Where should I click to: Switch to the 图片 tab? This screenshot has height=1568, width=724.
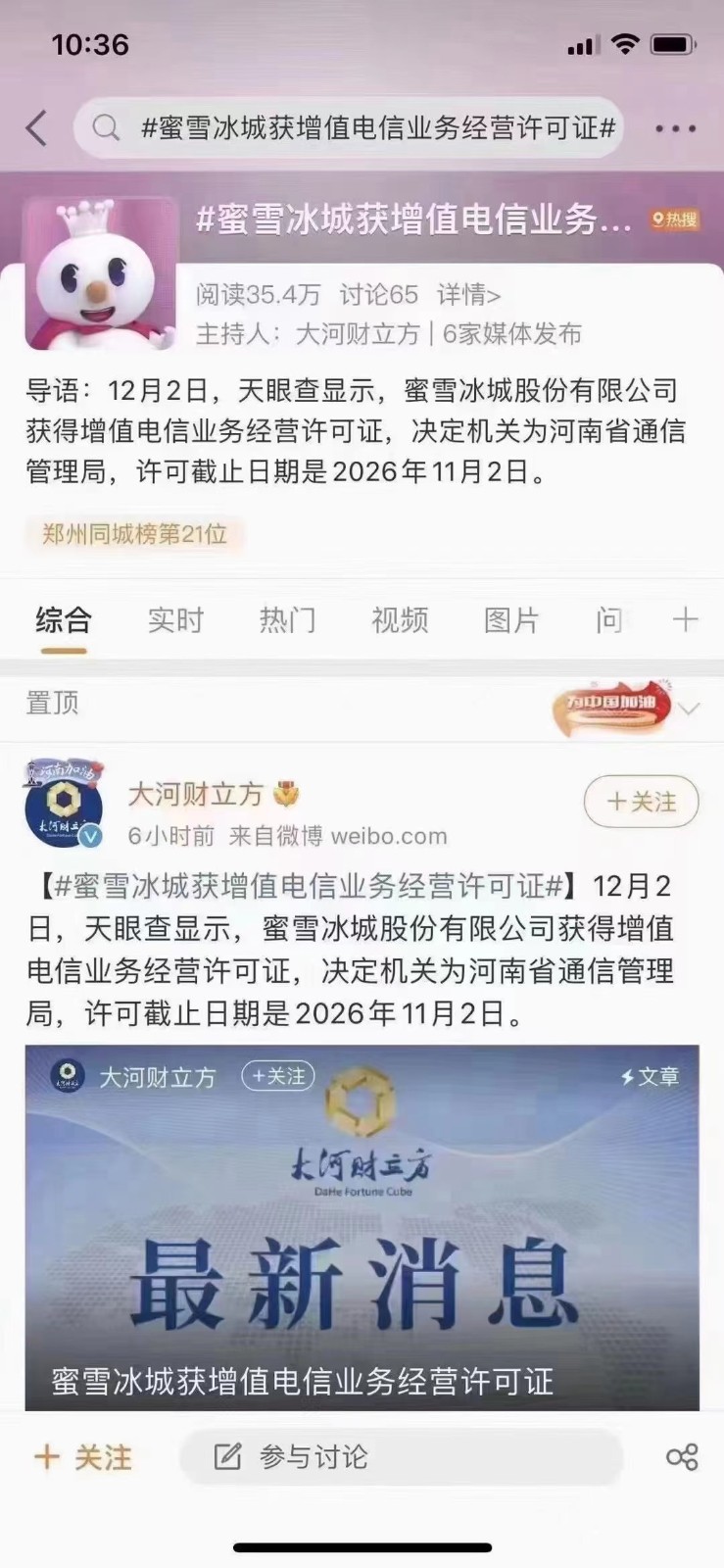(x=511, y=619)
